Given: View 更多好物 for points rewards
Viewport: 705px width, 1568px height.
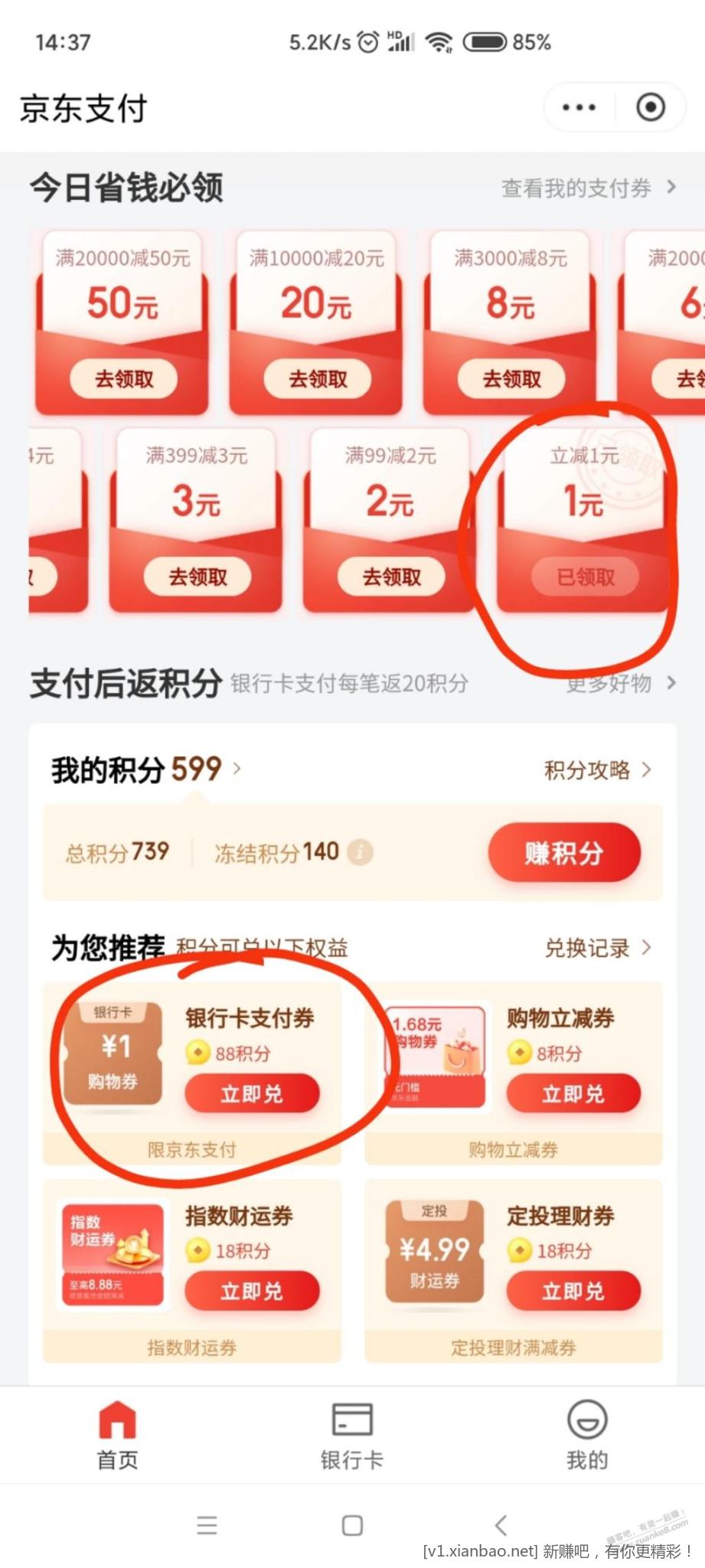Looking at the screenshot, I should (620, 683).
